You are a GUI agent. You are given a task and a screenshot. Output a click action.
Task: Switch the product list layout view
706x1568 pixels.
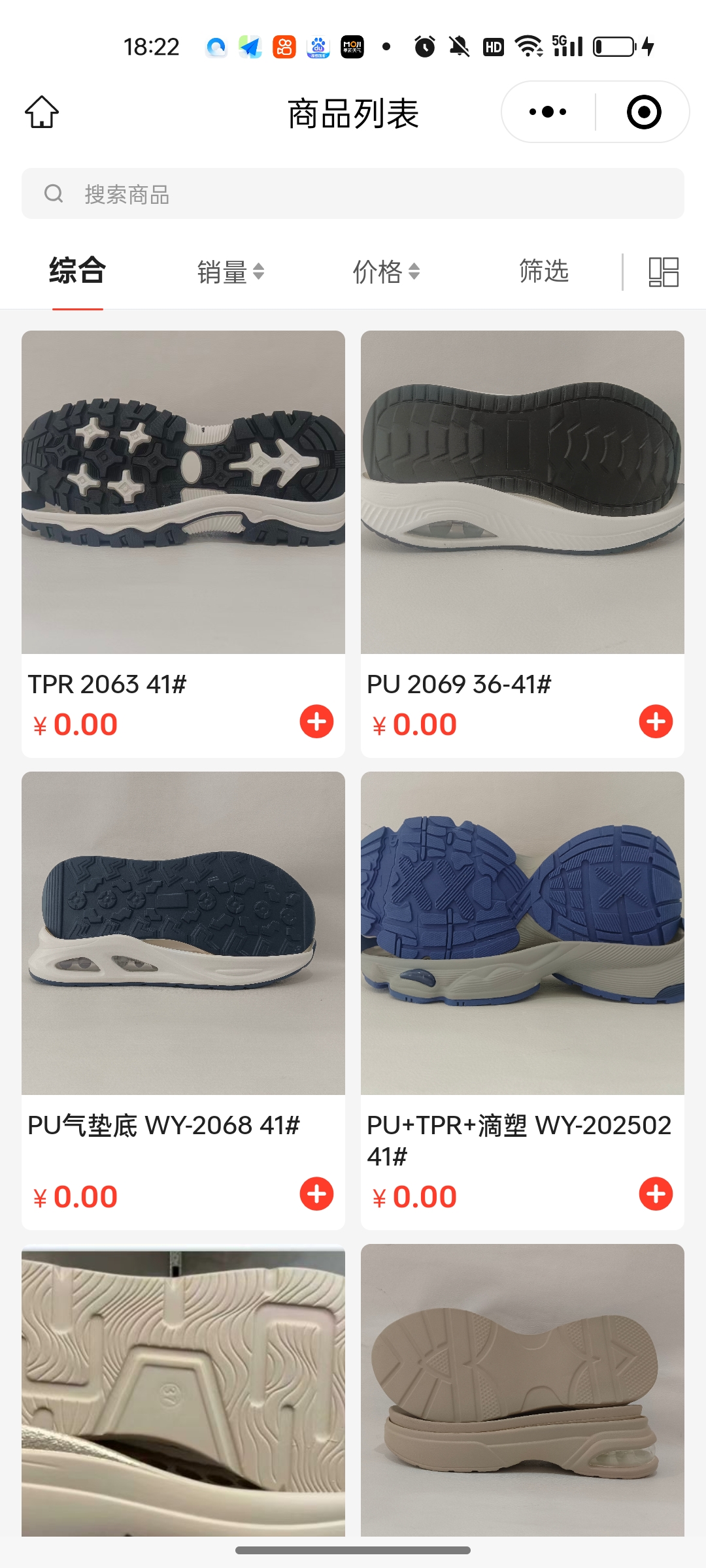pyautogui.click(x=663, y=272)
